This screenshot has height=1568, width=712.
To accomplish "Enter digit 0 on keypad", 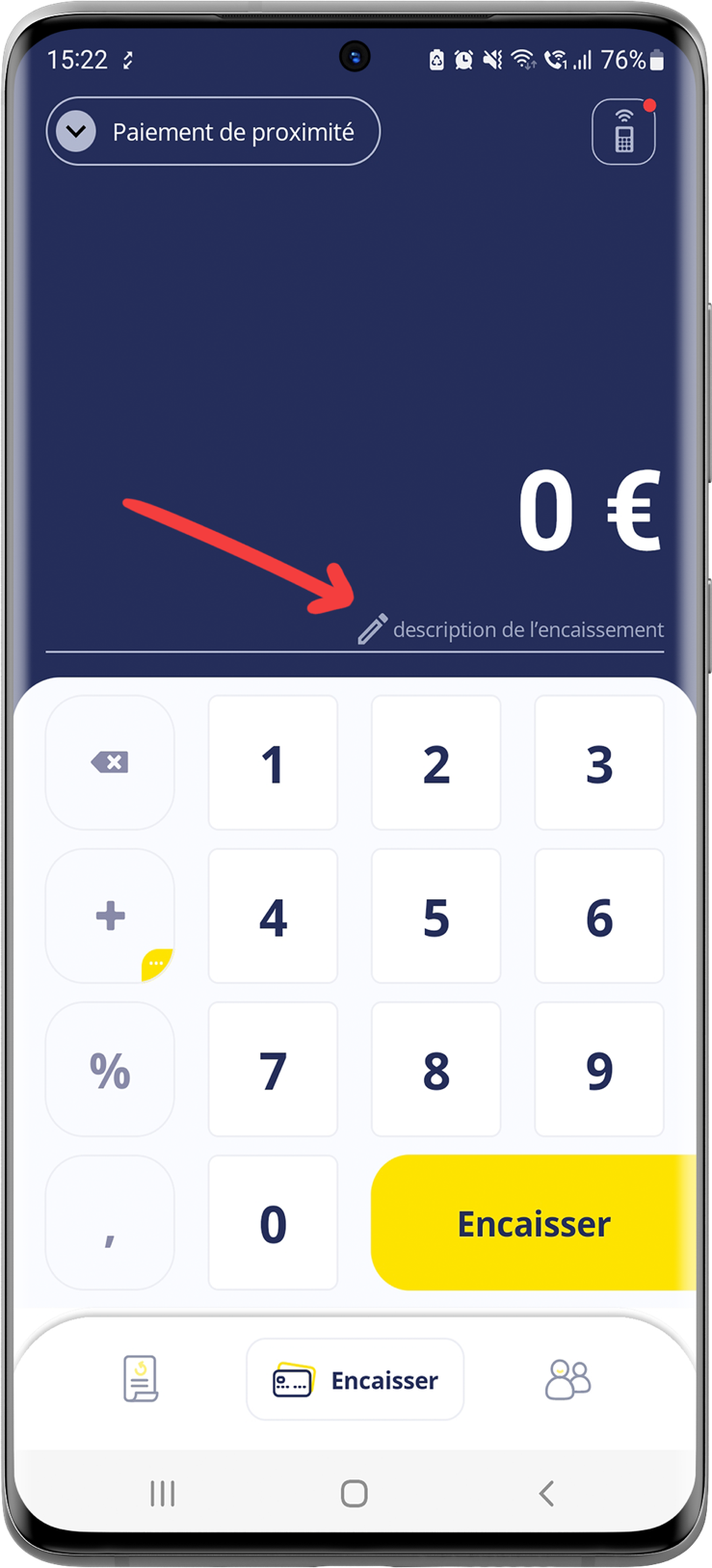I will (x=273, y=1223).
